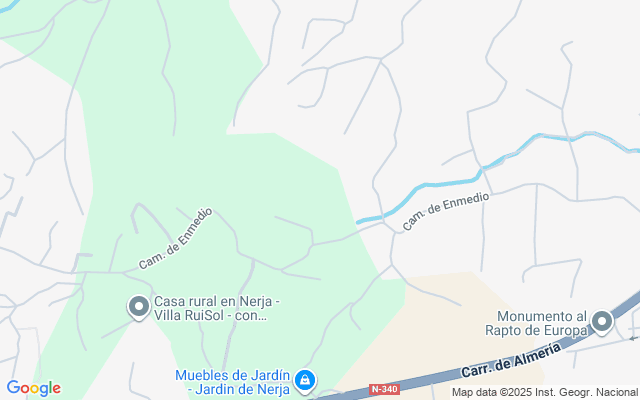The width and height of the screenshot is (640, 400).
Task: Open the Casa rural en Nerja pin
Action: [139, 308]
